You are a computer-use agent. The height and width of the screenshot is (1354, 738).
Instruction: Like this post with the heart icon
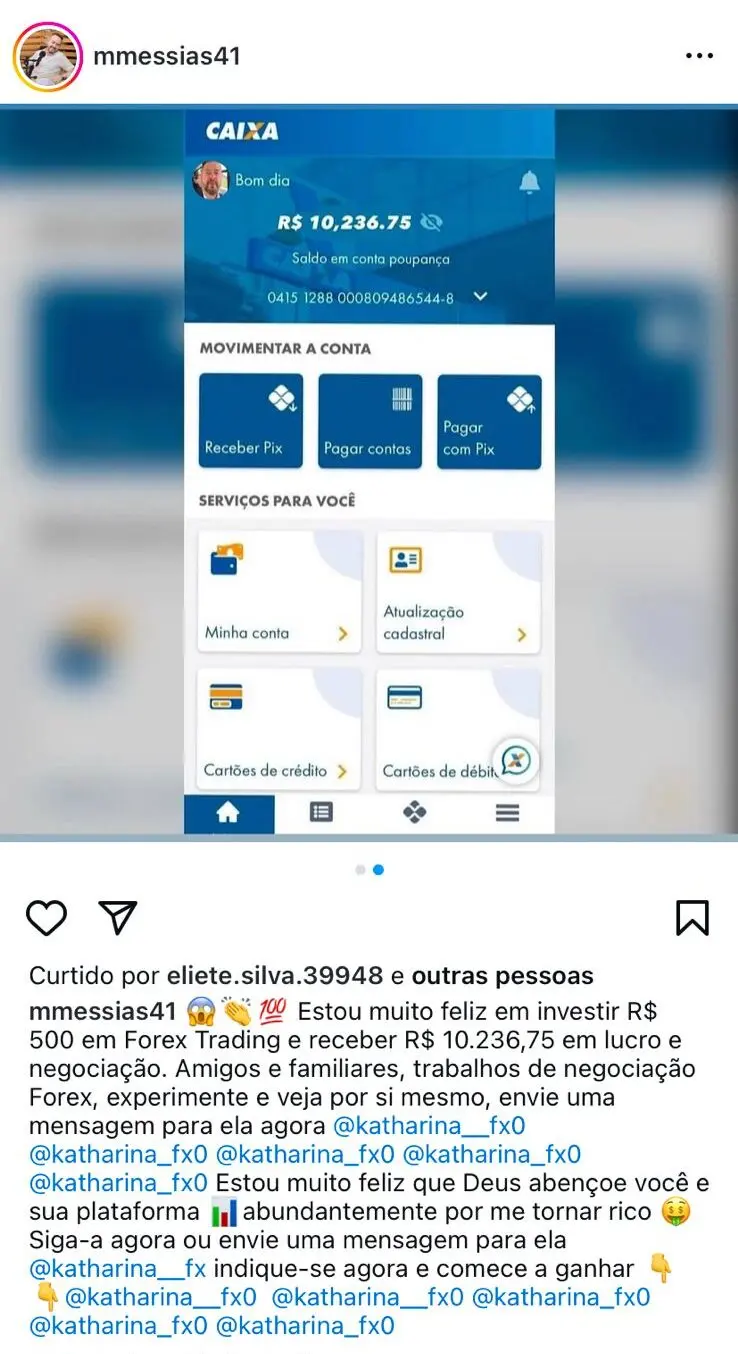pos(46,917)
